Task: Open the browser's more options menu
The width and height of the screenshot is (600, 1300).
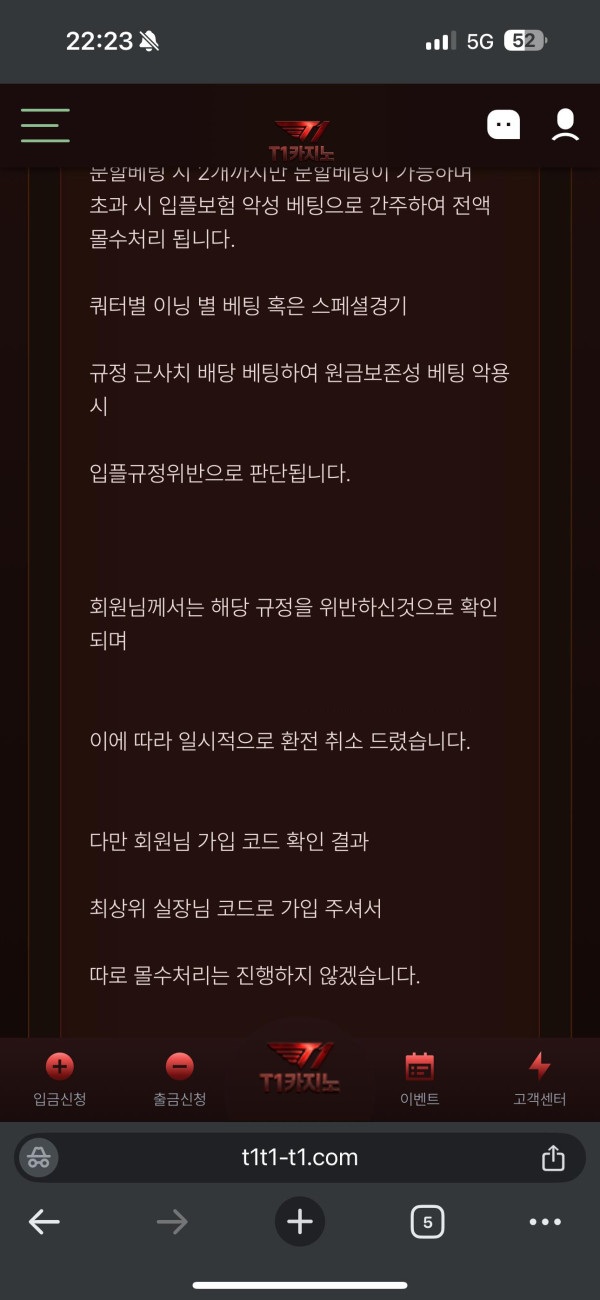Action: [545, 1221]
